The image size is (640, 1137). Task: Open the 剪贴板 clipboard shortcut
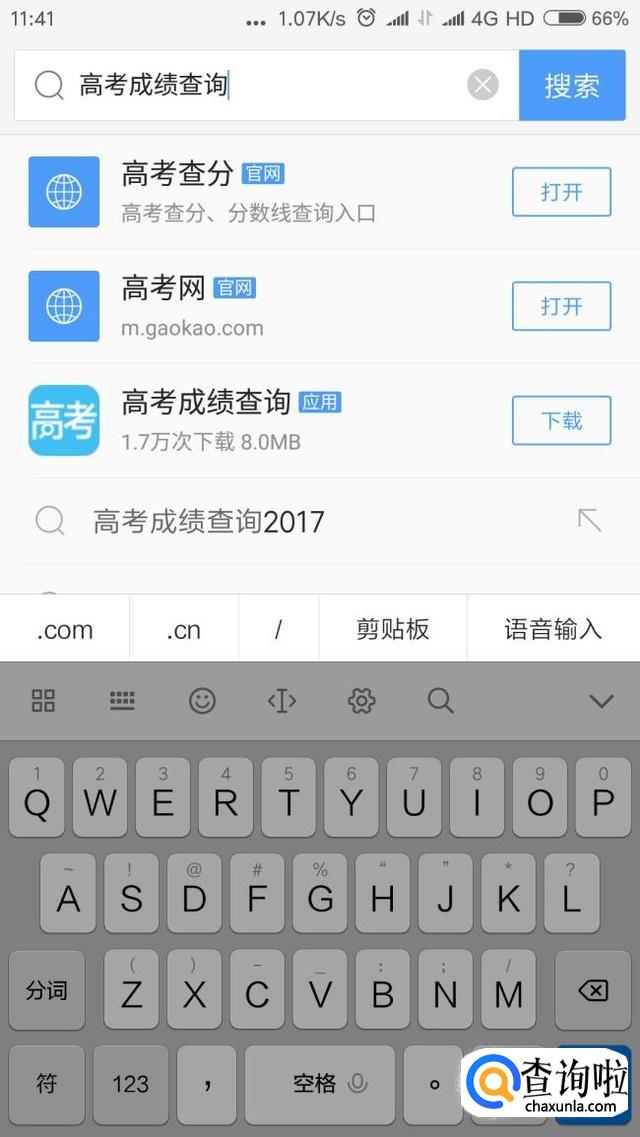(x=392, y=629)
